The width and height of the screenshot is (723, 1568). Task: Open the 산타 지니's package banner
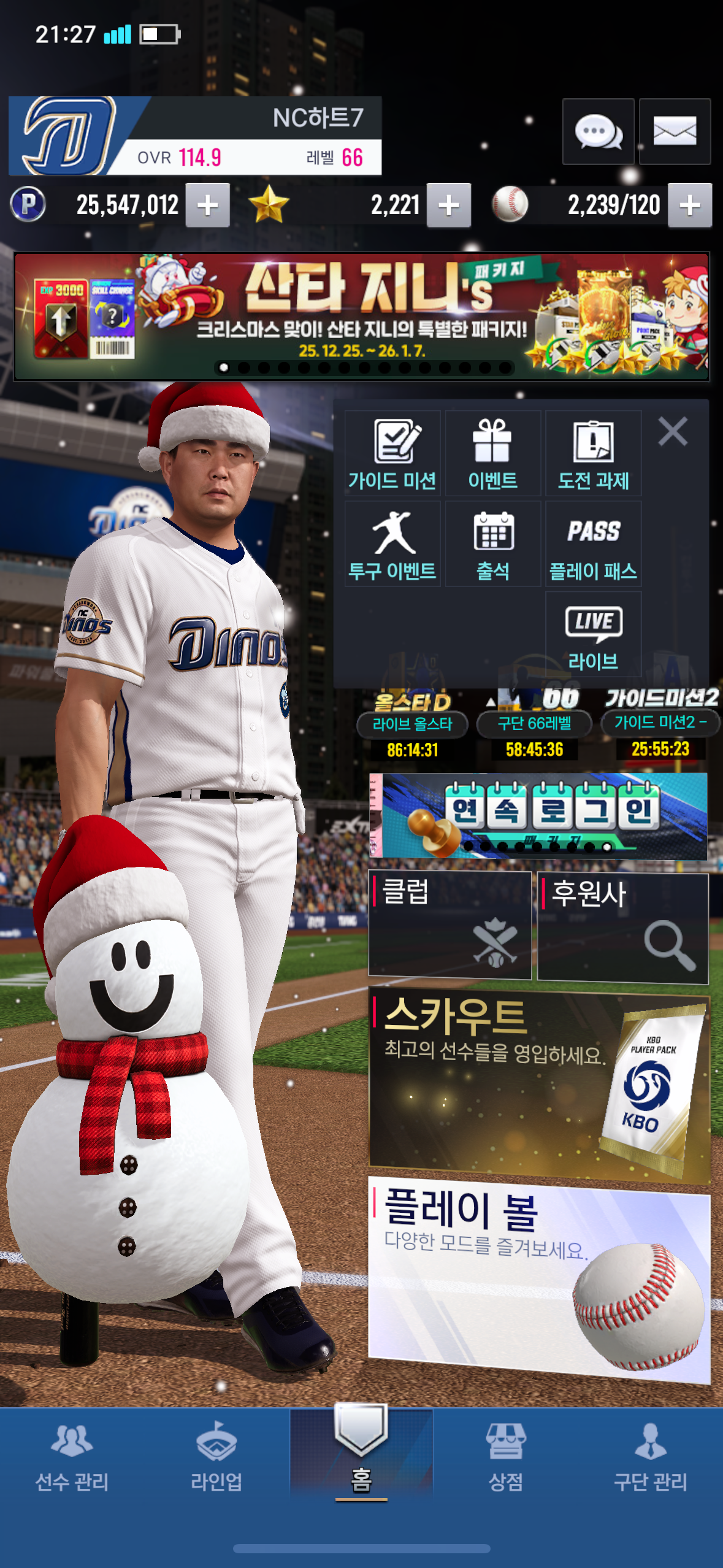click(x=361, y=317)
